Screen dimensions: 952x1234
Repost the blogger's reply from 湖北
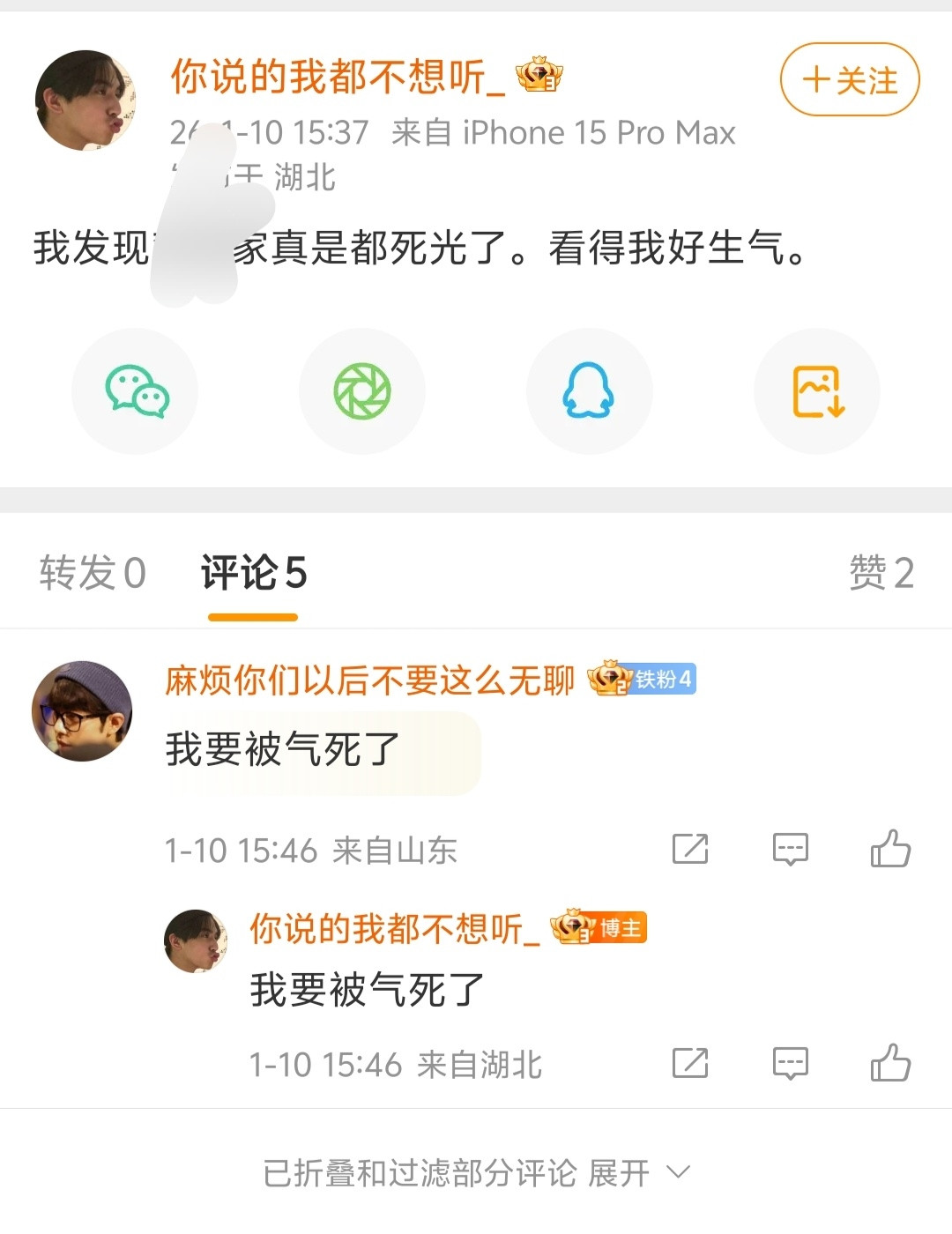[690, 1063]
